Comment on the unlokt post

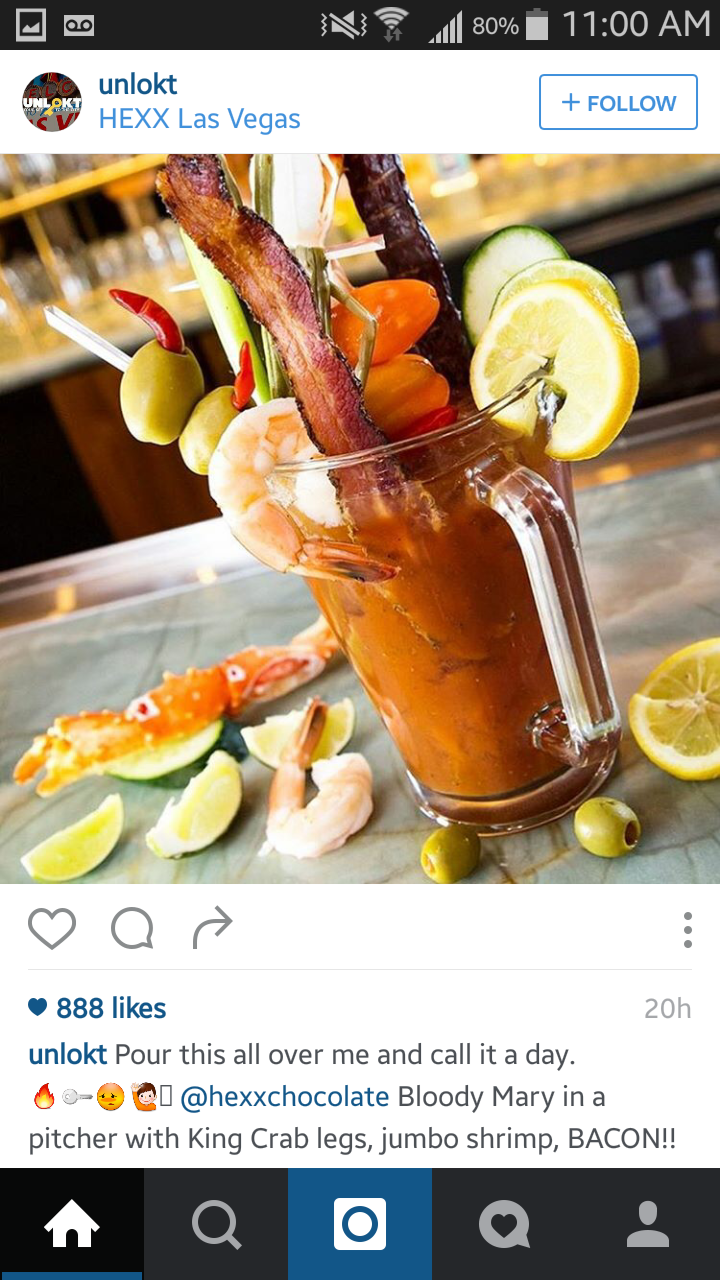coord(132,929)
